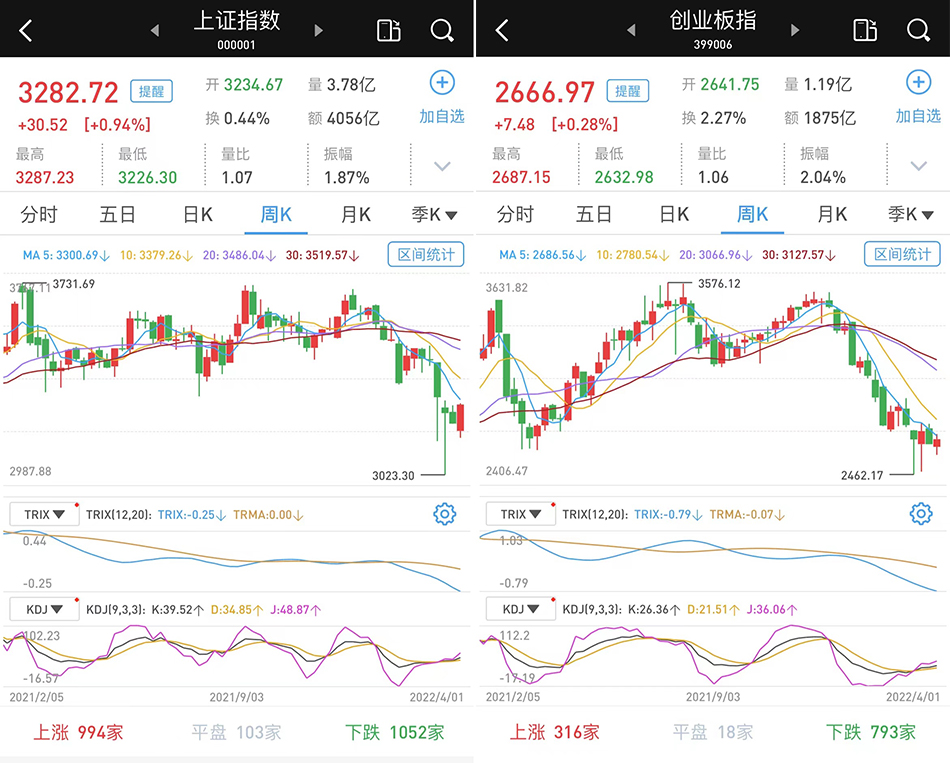Image resolution: width=950 pixels, height=763 pixels.
Task: Switch to 五日 tab under 创业板指
Action: [593, 214]
